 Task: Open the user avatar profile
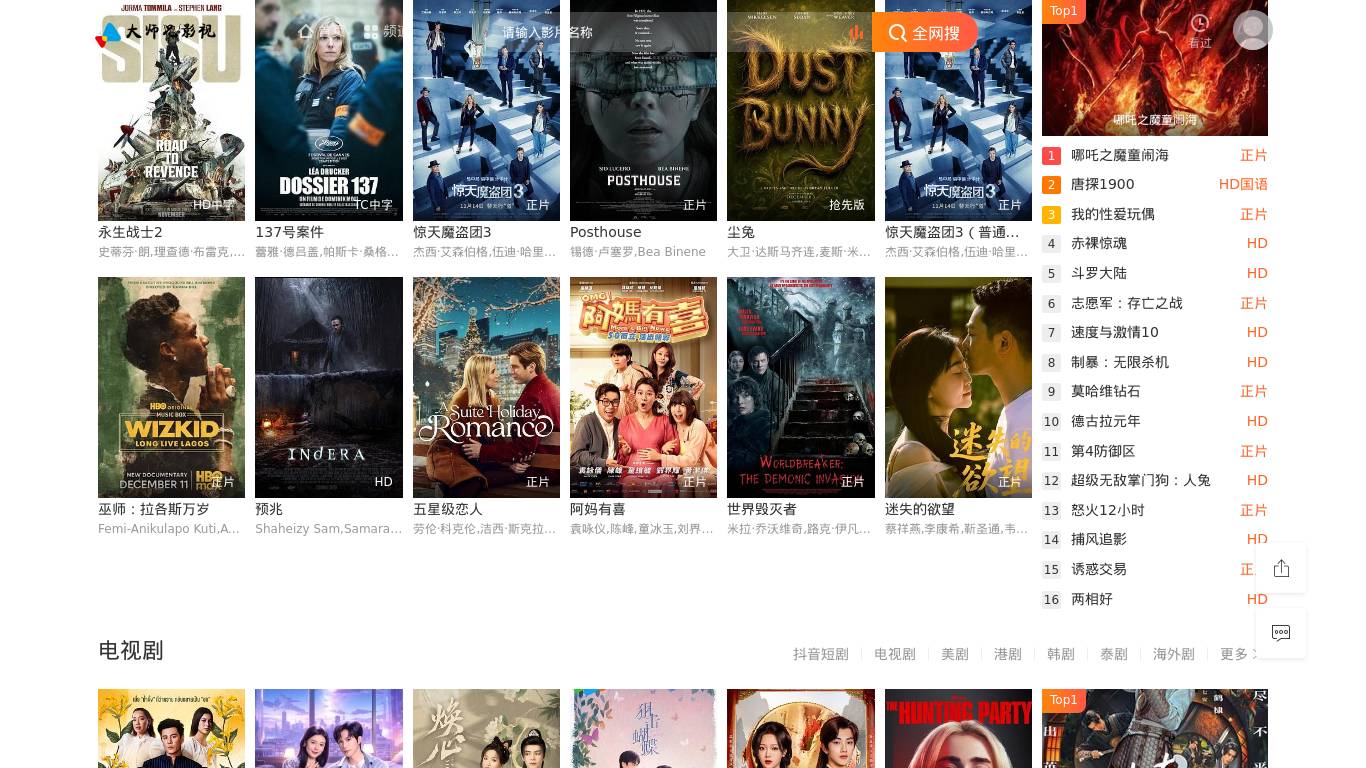coord(1252,30)
